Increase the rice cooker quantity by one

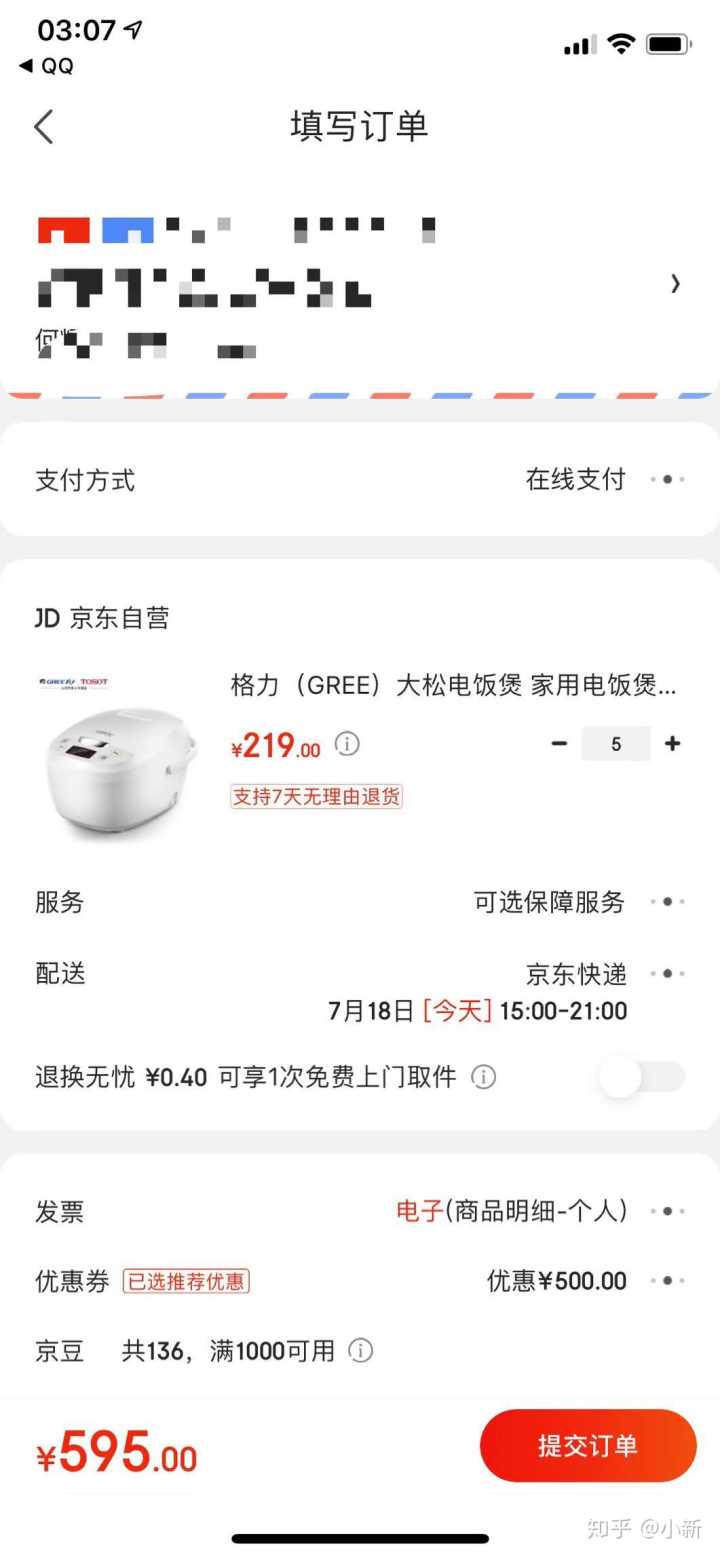[673, 743]
